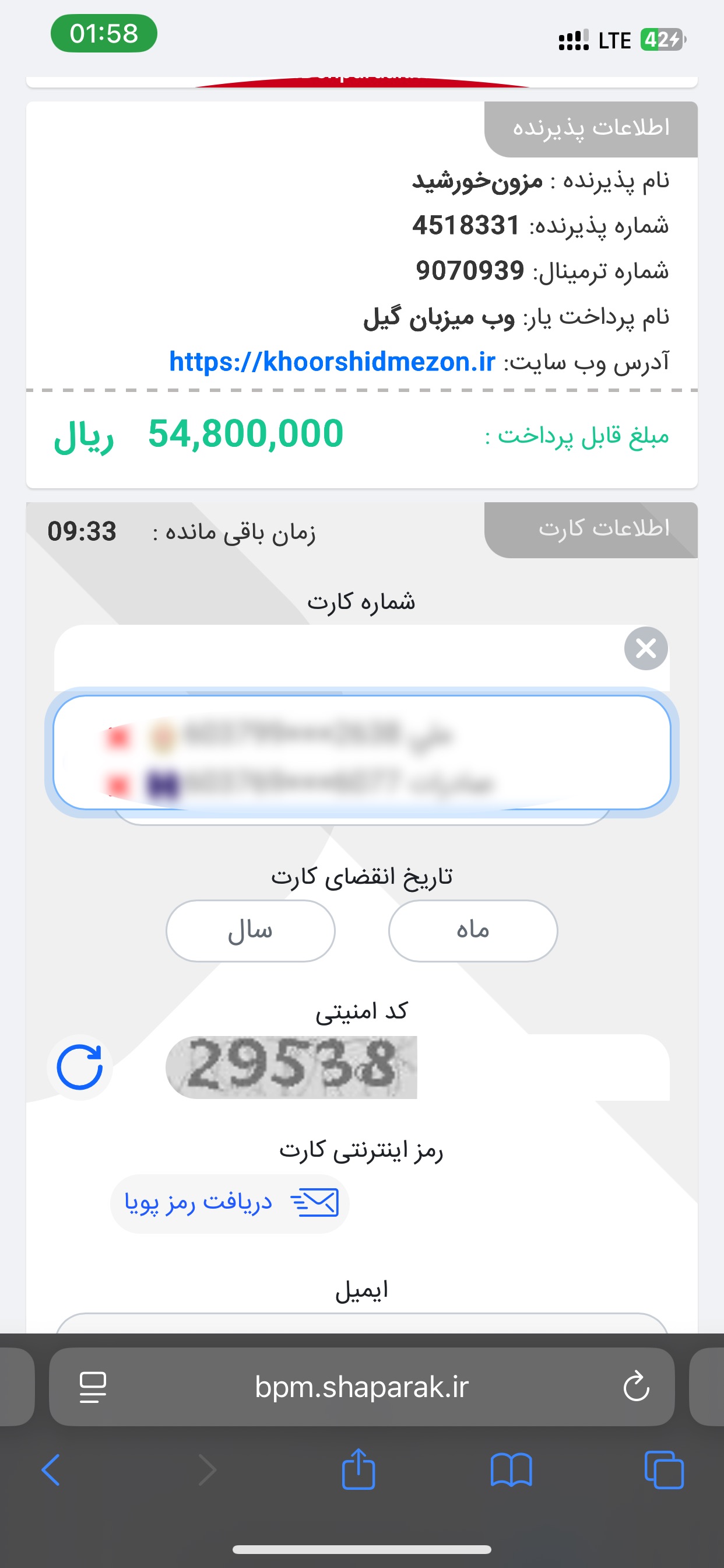Screen dimensions: 724x1568
Task: Tap the expiry year (سال) field
Action: pos(250,930)
